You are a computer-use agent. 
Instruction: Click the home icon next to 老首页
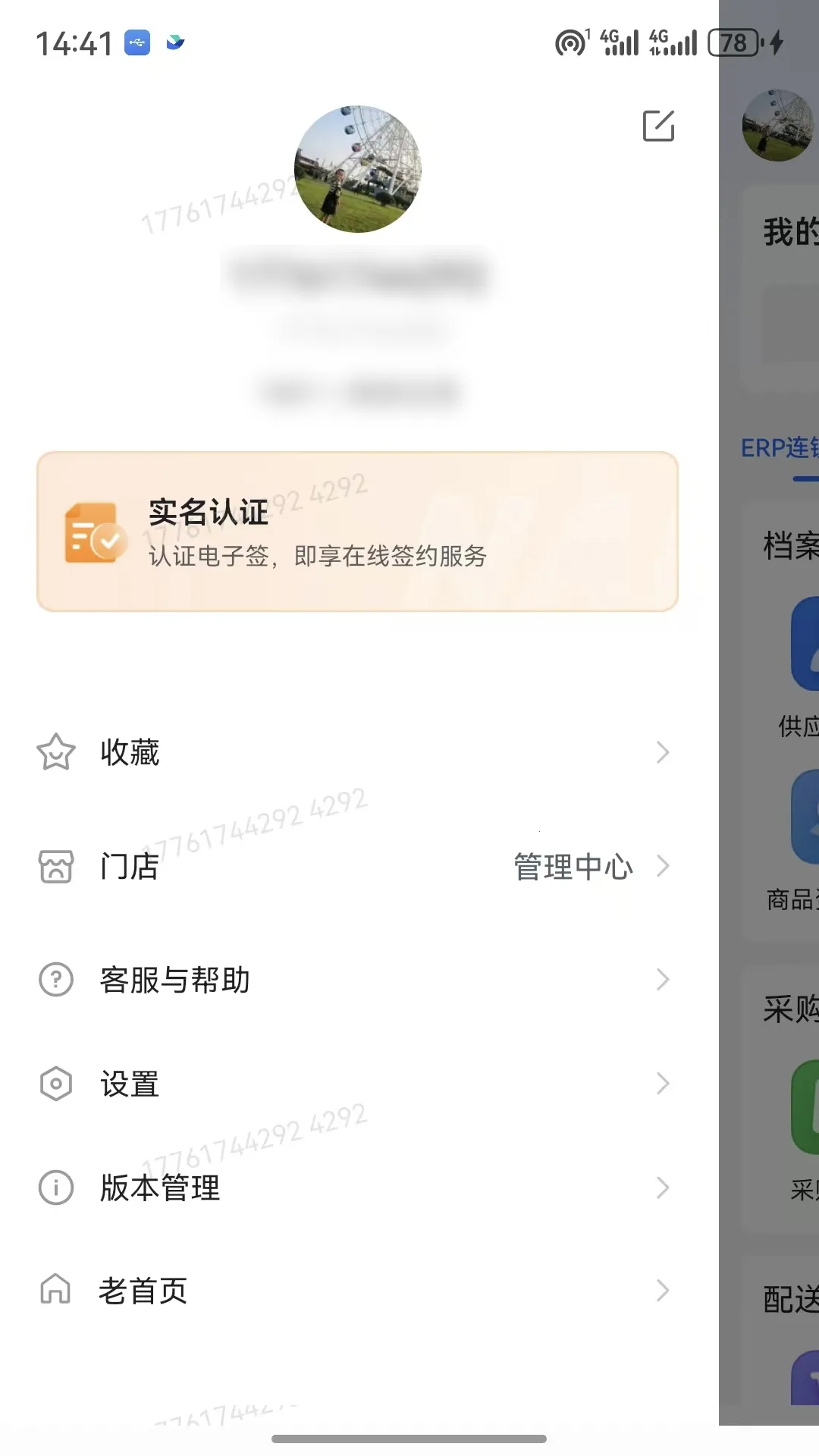click(54, 1289)
